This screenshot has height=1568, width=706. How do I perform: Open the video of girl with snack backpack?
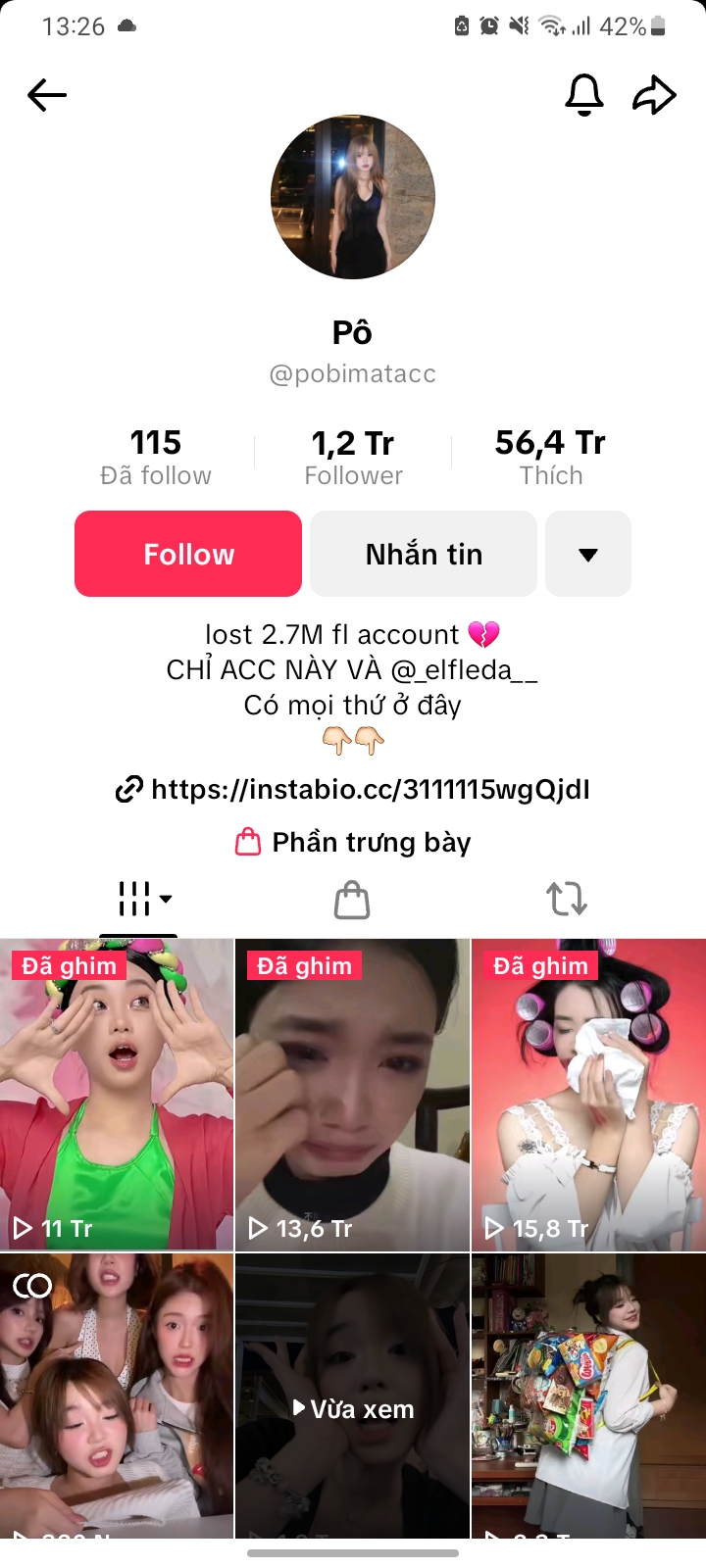[x=588, y=1396]
